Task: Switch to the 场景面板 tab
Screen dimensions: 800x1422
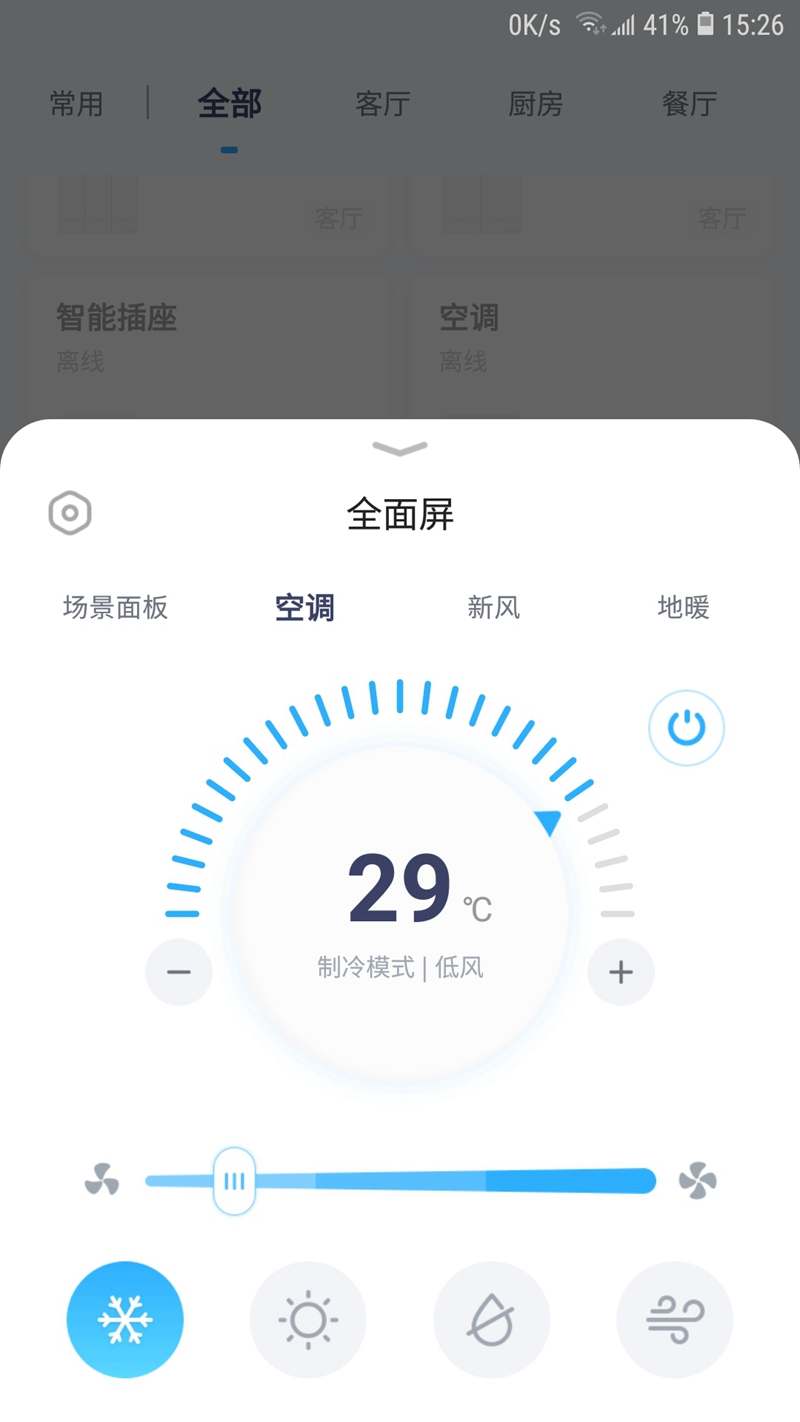Action: (115, 607)
